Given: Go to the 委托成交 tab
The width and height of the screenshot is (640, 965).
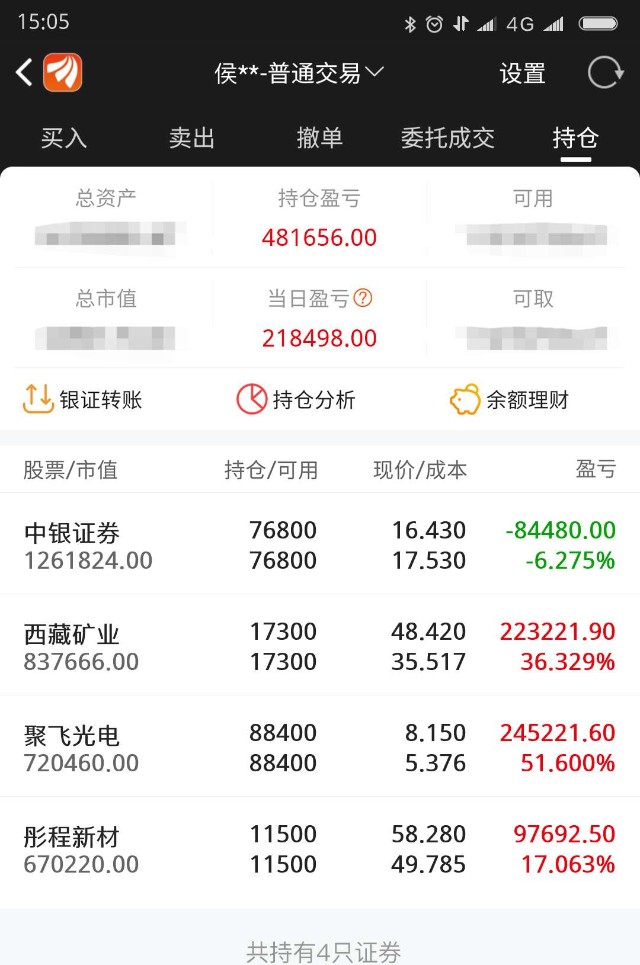Looking at the screenshot, I should coord(448,138).
